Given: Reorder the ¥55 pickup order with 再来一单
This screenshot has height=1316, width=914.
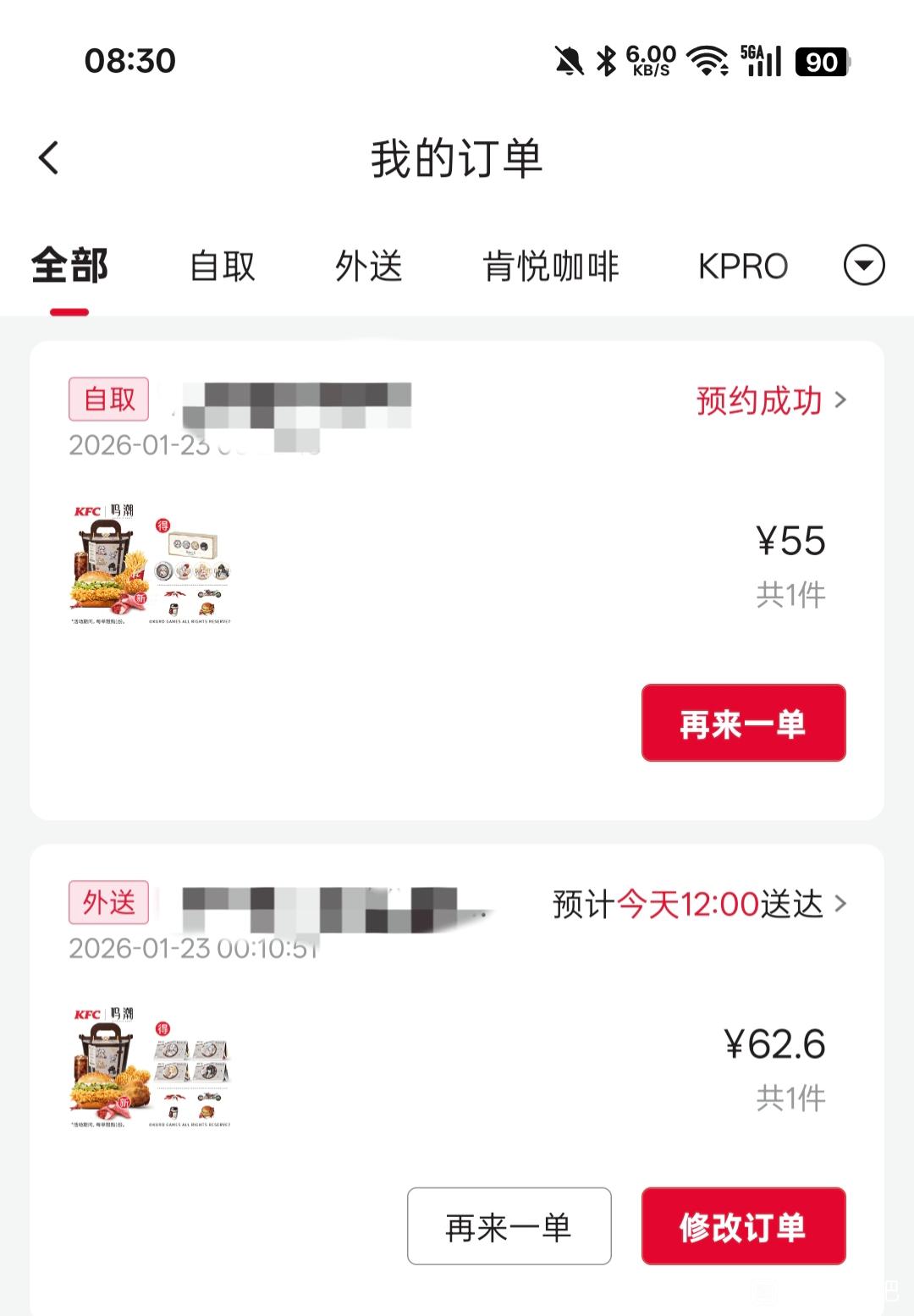Looking at the screenshot, I should pos(743,724).
